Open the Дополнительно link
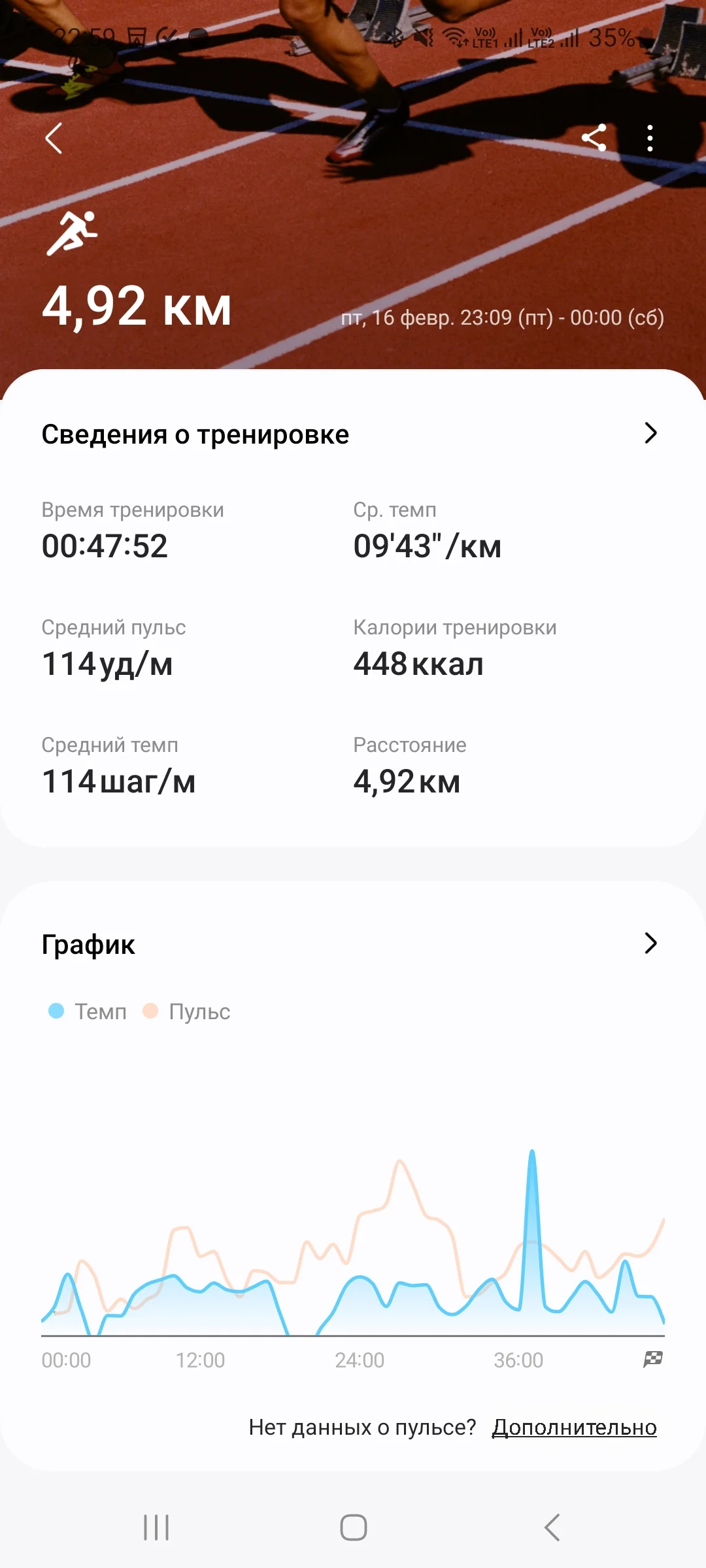Image resolution: width=706 pixels, height=1568 pixels. pyautogui.click(x=574, y=1428)
